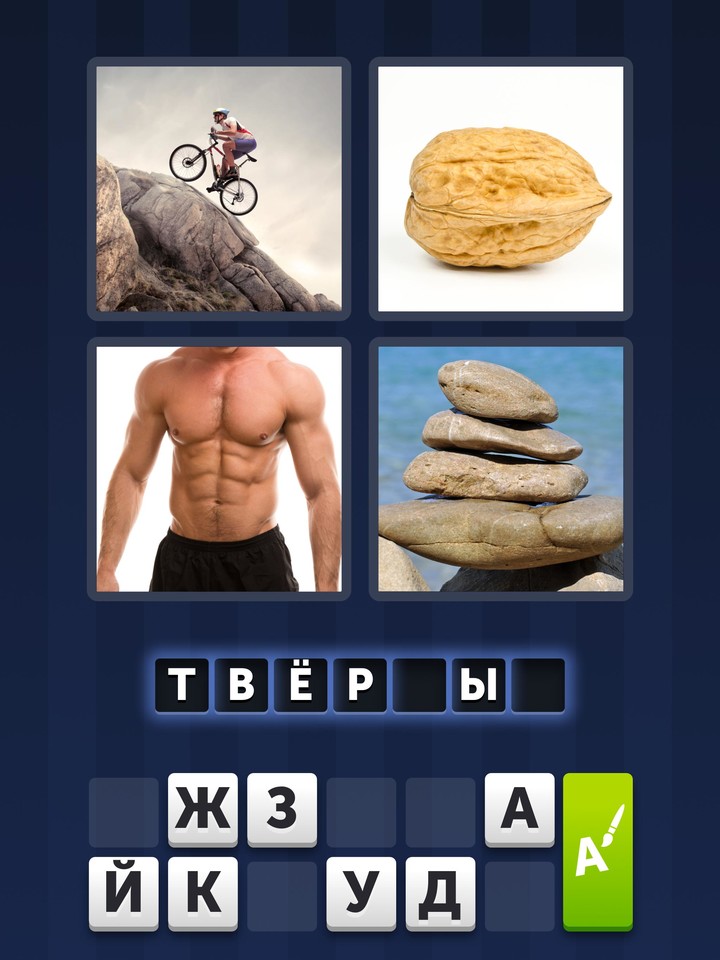Remove the placed letter Ё from answer
Screen dimensions: 720x960
coord(301,686)
